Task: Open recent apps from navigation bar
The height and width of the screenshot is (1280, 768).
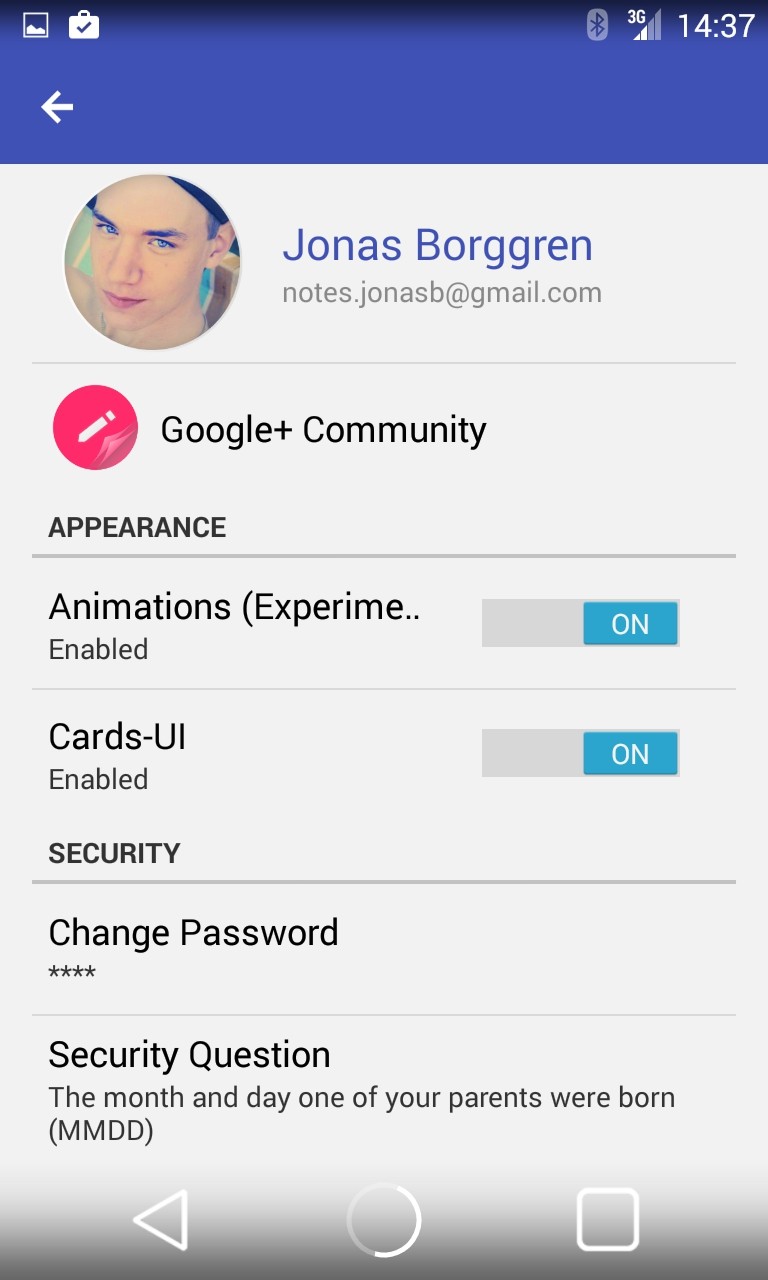Action: pyautogui.click(x=607, y=1220)
